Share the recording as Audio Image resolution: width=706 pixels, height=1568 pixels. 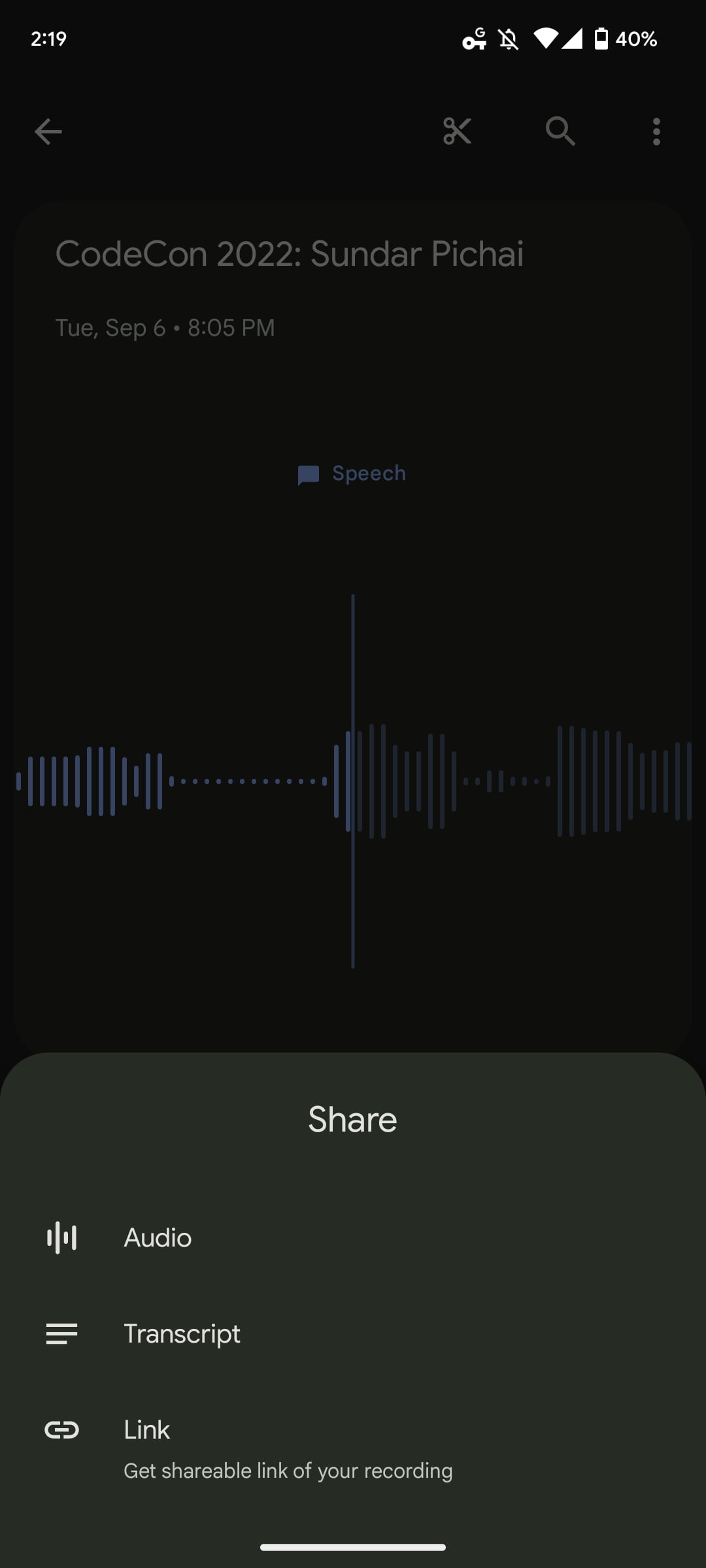(x=157, y=1238)
